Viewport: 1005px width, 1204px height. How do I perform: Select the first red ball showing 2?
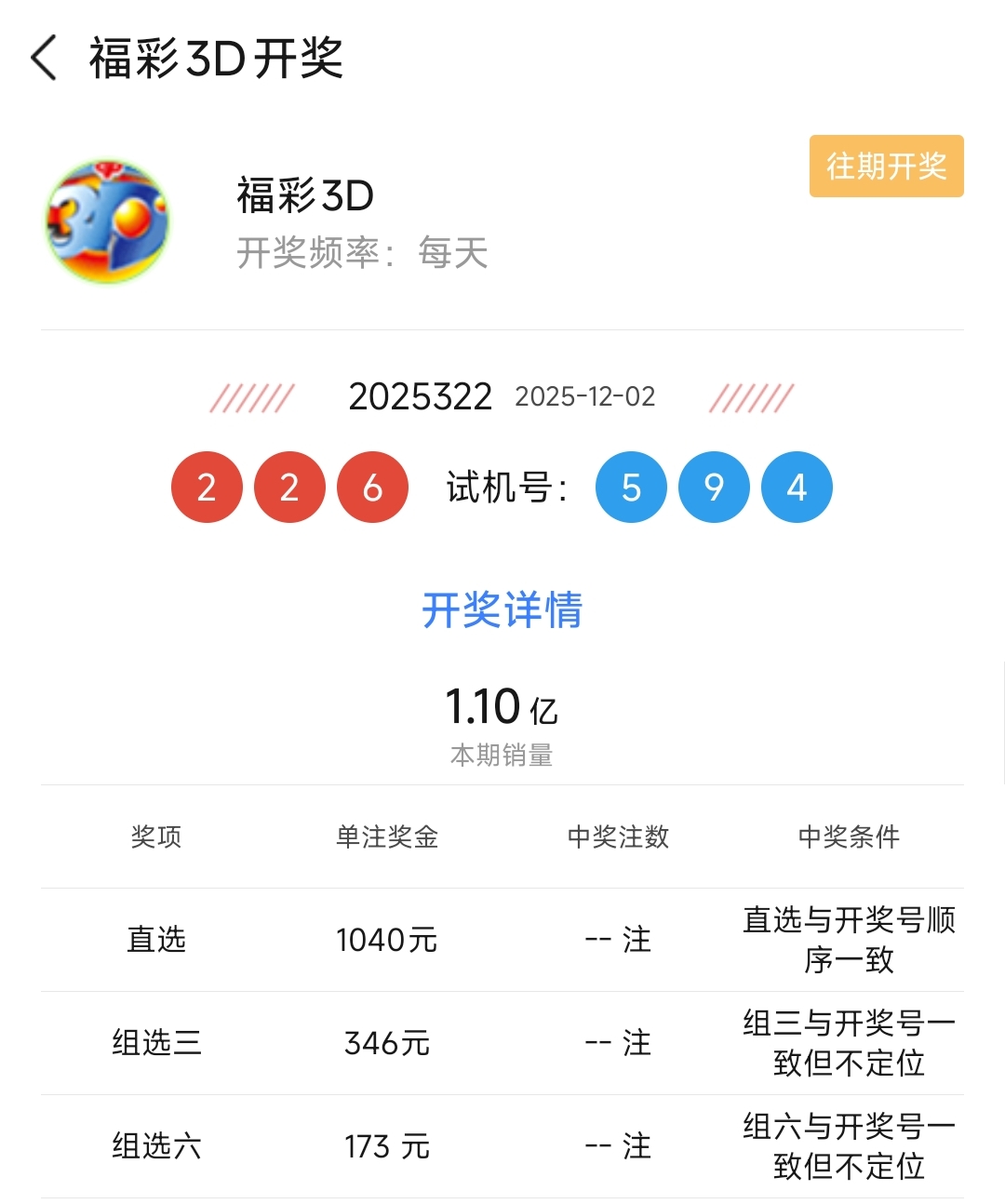(x=206, y=487)
